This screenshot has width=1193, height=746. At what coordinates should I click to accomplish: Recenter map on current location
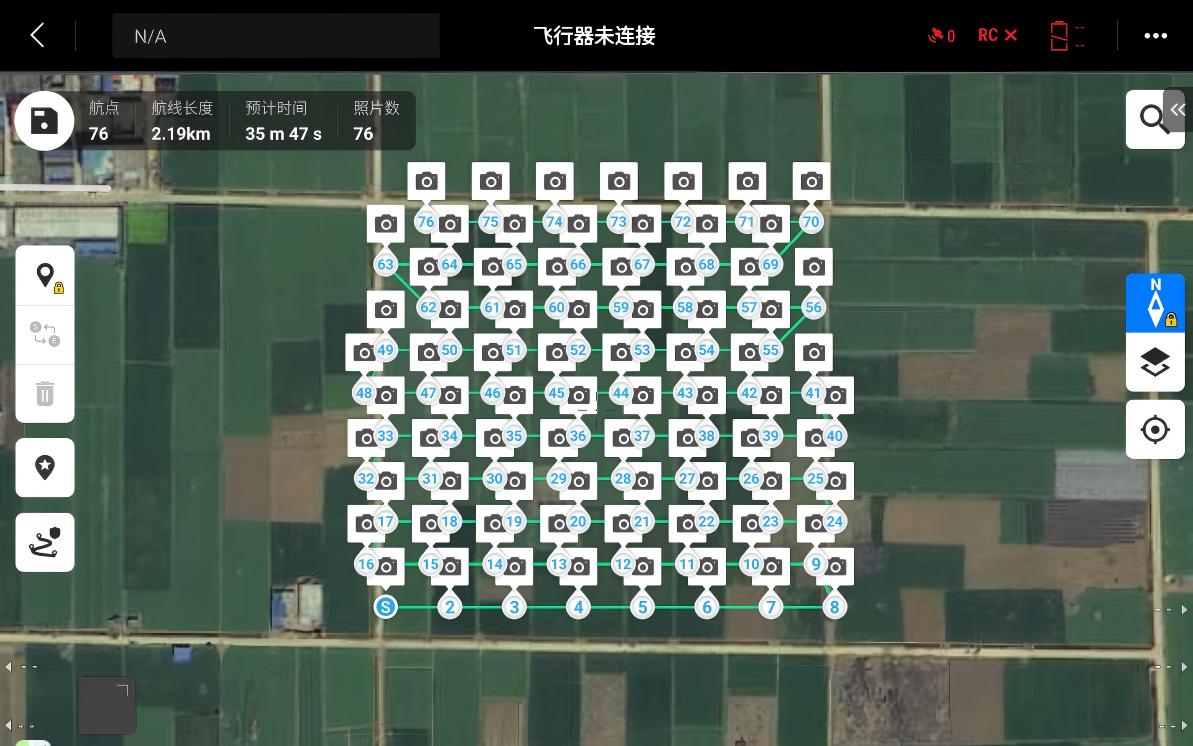click(x=1155, y=430)
